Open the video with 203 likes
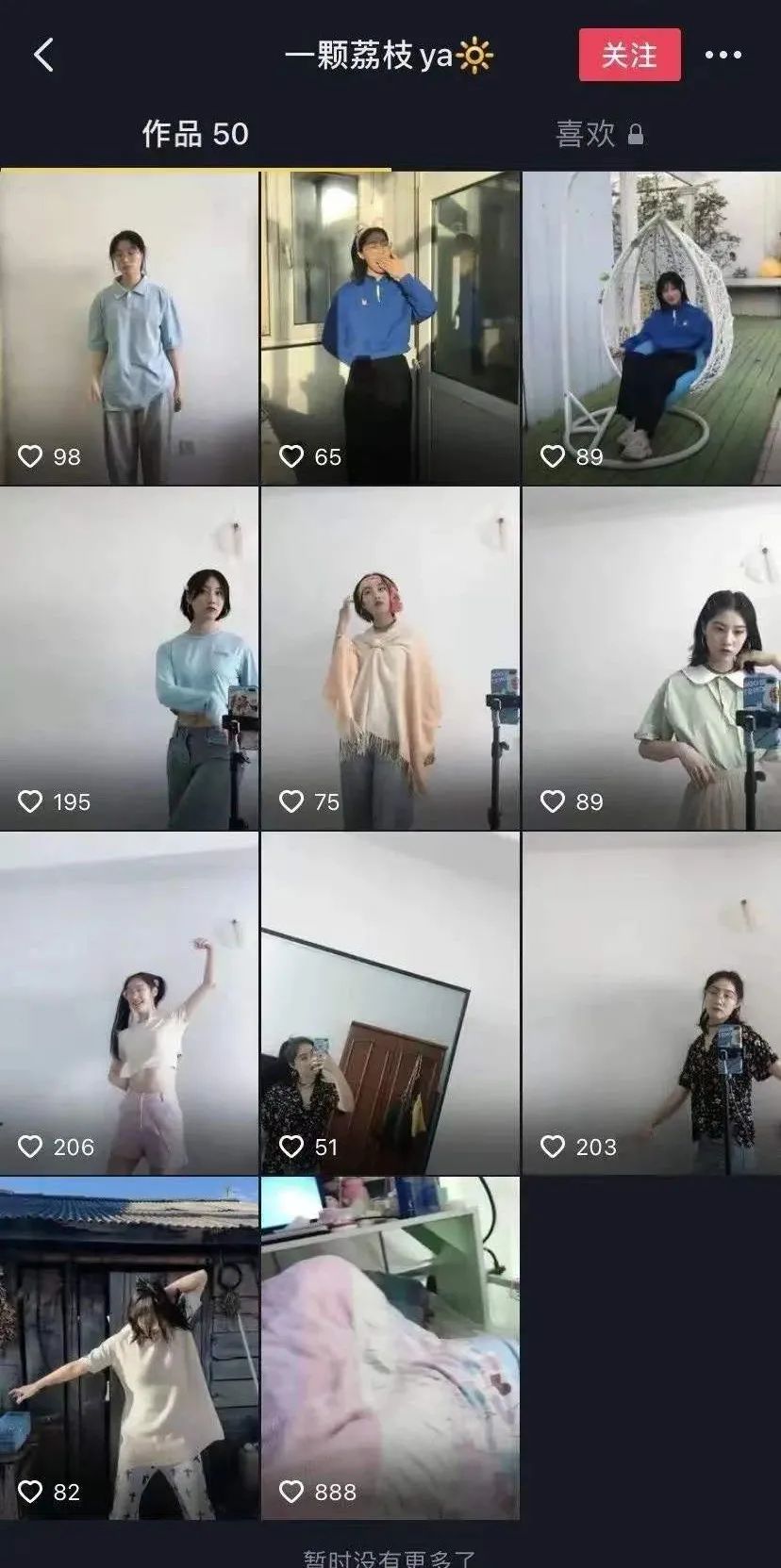The image size is (781, 1568). 652,1003
